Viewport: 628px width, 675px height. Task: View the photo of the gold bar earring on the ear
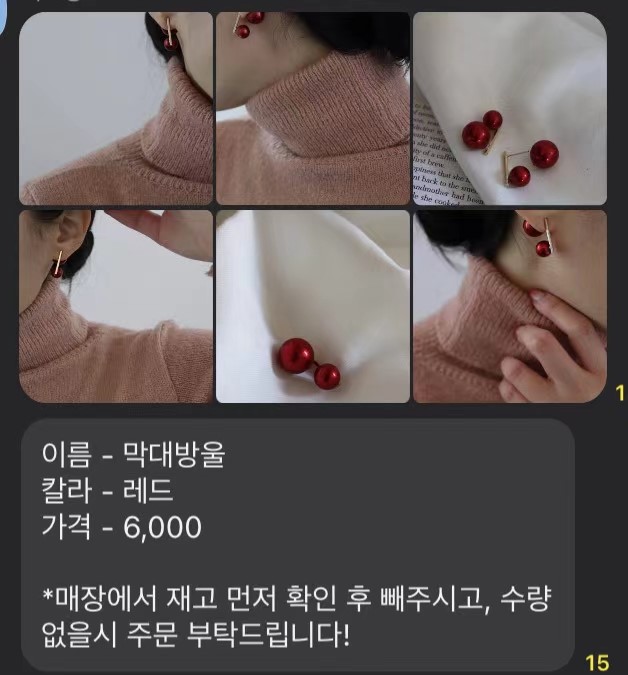(116, 108)
